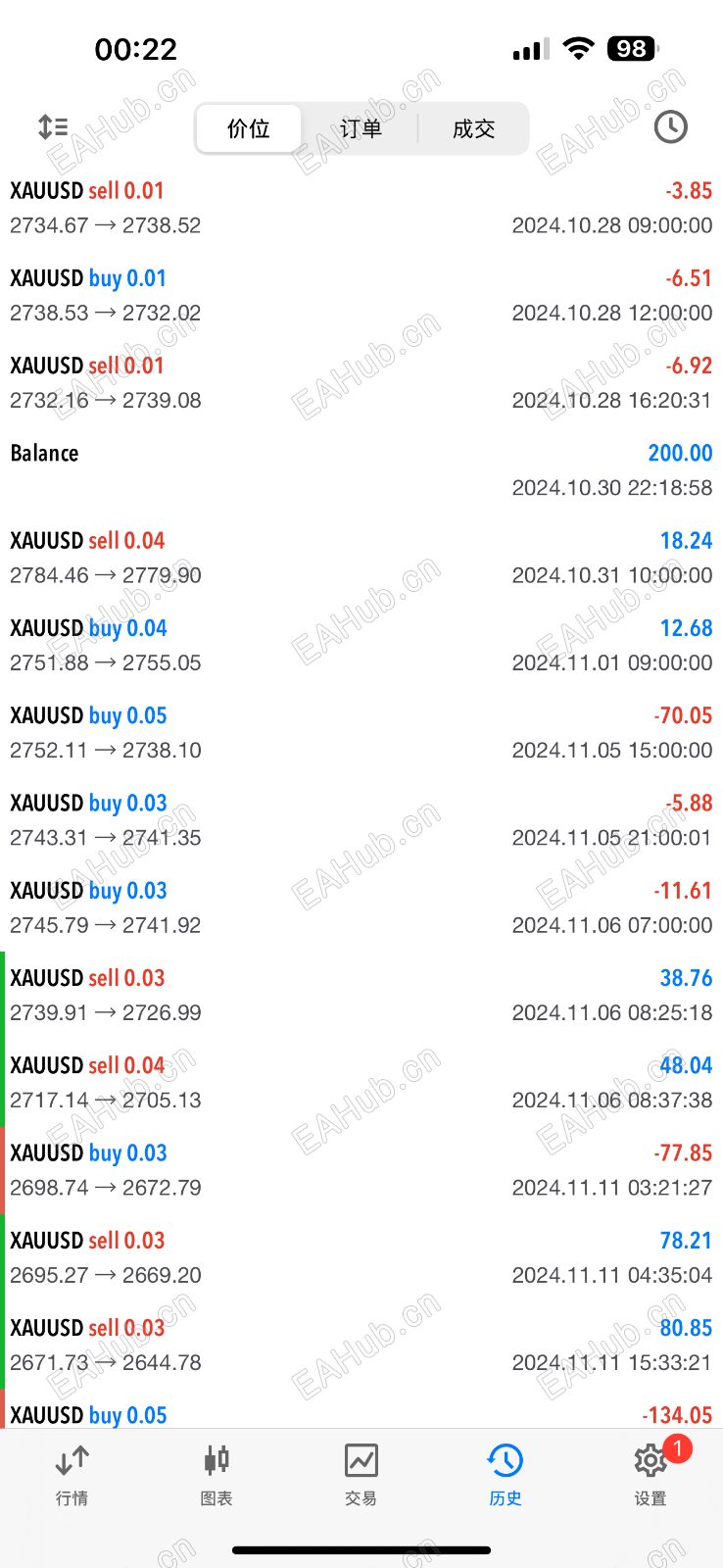Screen dimensions: 723x1568
Task: Select the 价位 segment
Action: click(249, 128)
